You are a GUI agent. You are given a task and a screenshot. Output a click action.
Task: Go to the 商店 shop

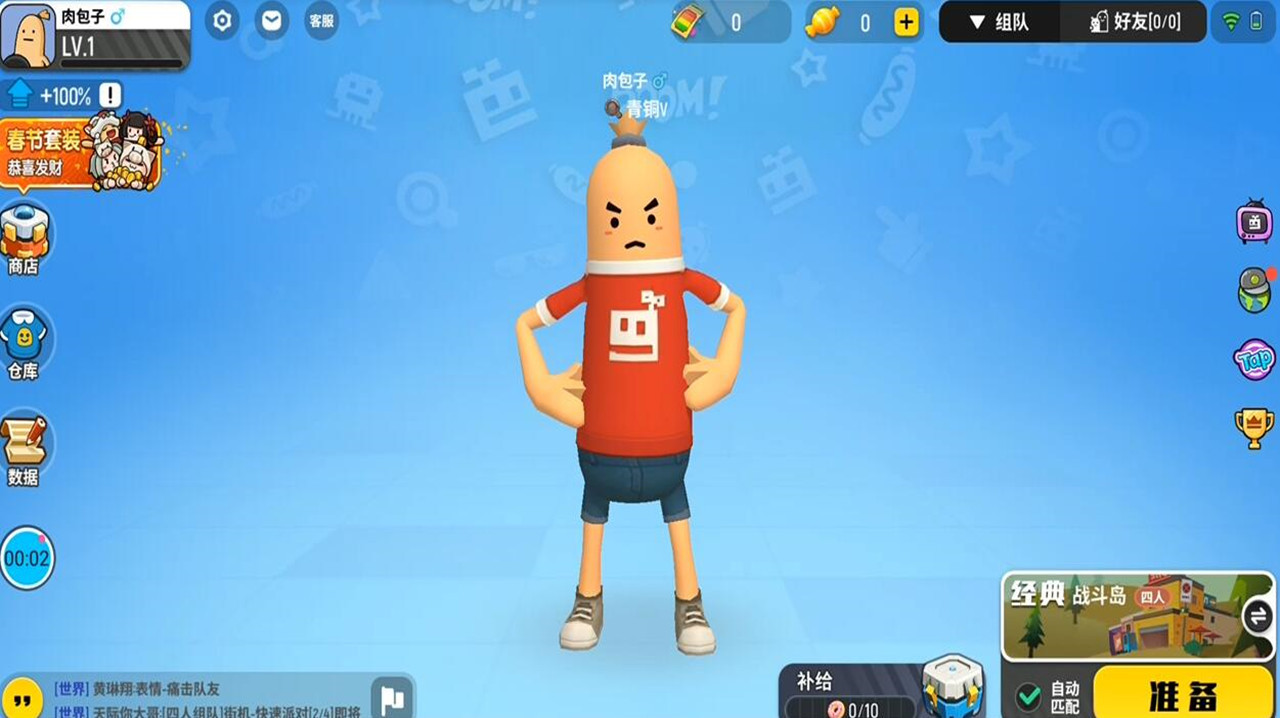pyautogui.click(x=24, y=240)
